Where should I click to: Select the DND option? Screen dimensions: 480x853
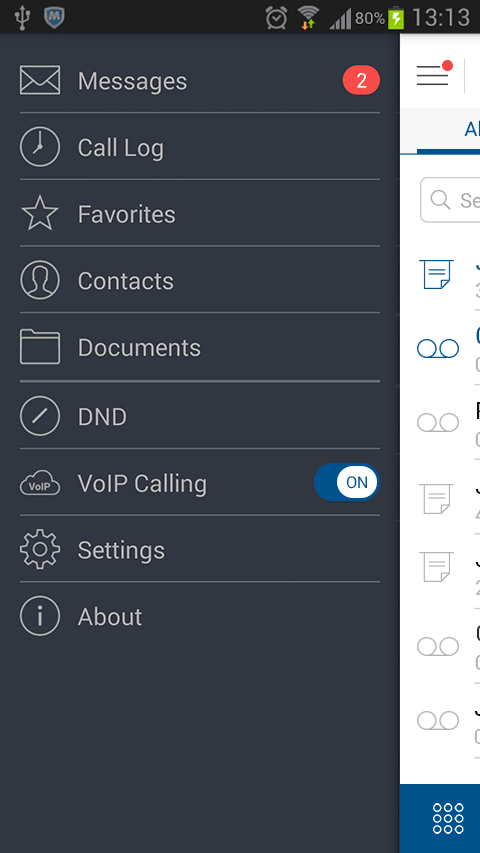click(x=200, y=416)
